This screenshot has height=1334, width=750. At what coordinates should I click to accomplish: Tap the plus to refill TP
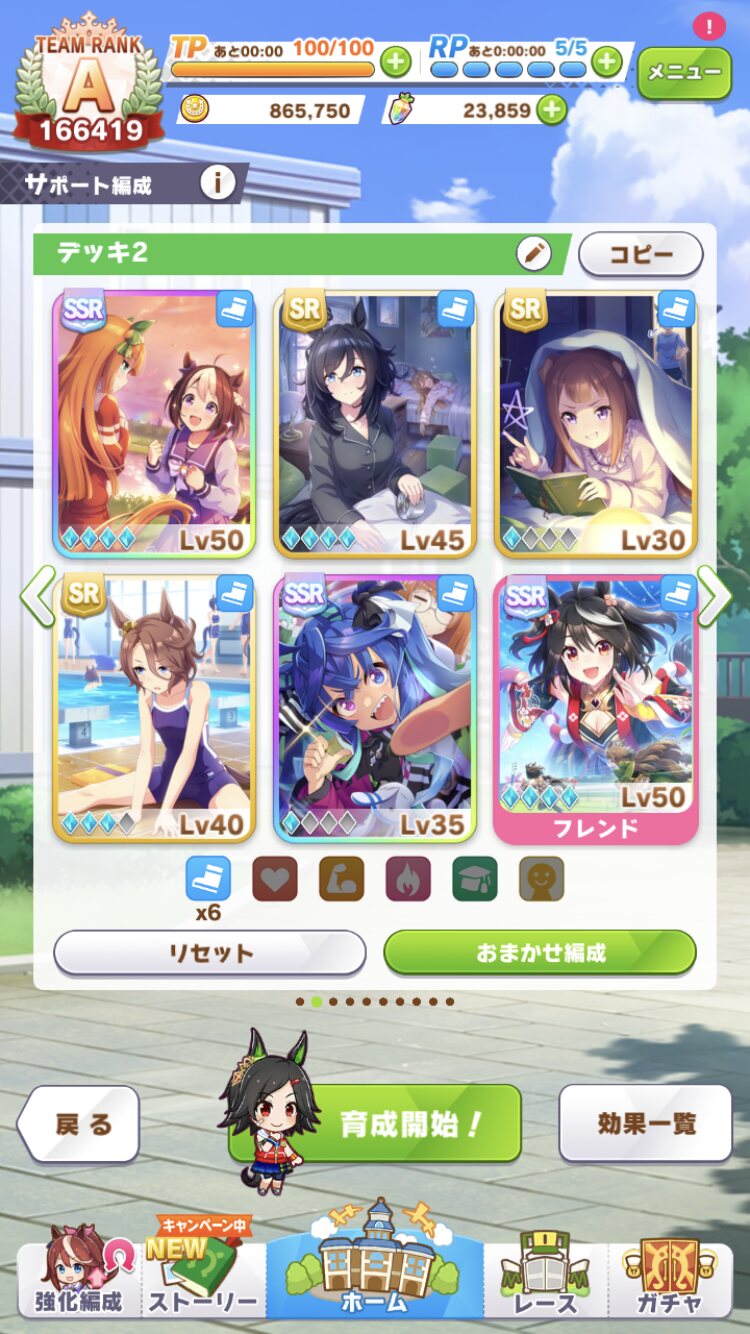click(x=395, y=62)
